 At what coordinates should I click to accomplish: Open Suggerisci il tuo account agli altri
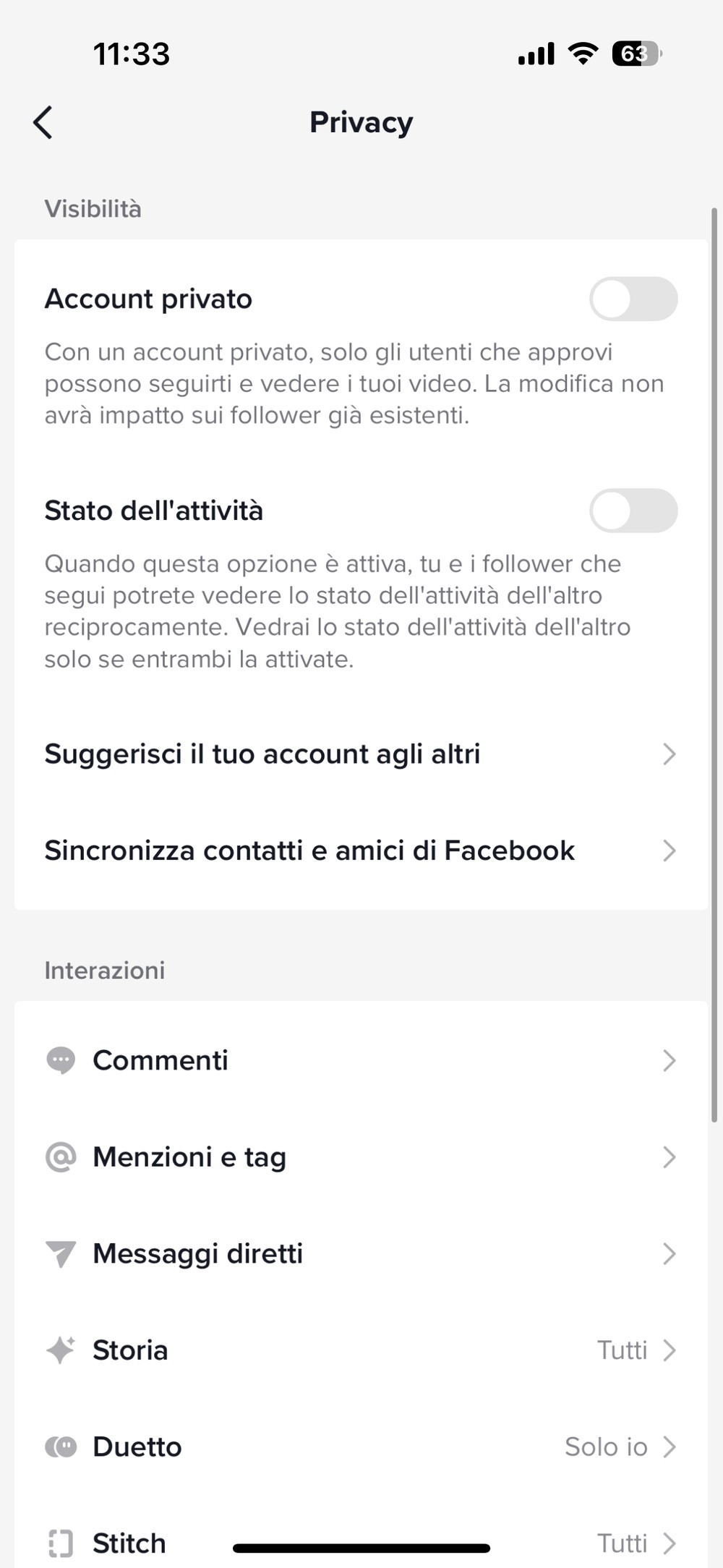(x=360, y=754)
